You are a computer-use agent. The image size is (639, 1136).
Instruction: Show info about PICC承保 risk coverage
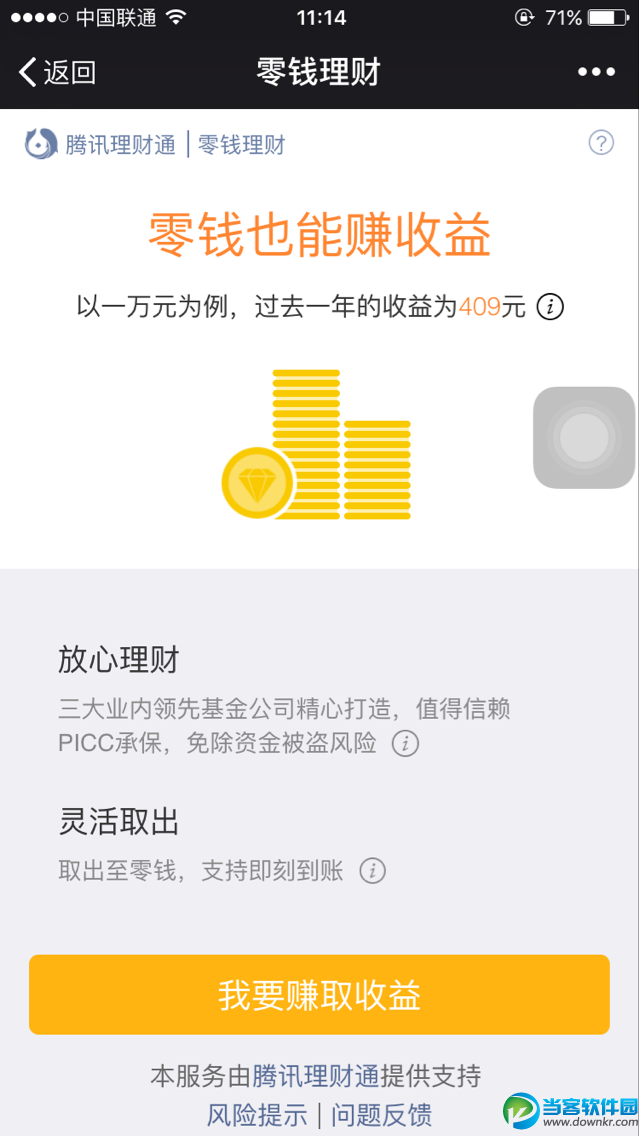pos(404,744)
